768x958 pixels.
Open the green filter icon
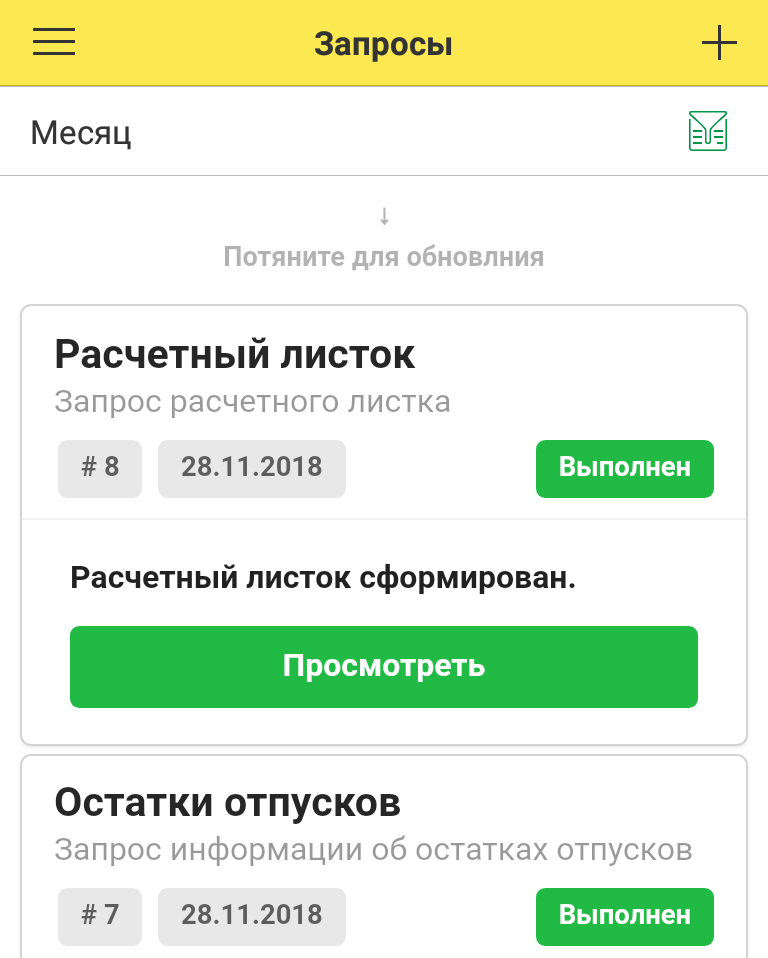coord(707,132)
